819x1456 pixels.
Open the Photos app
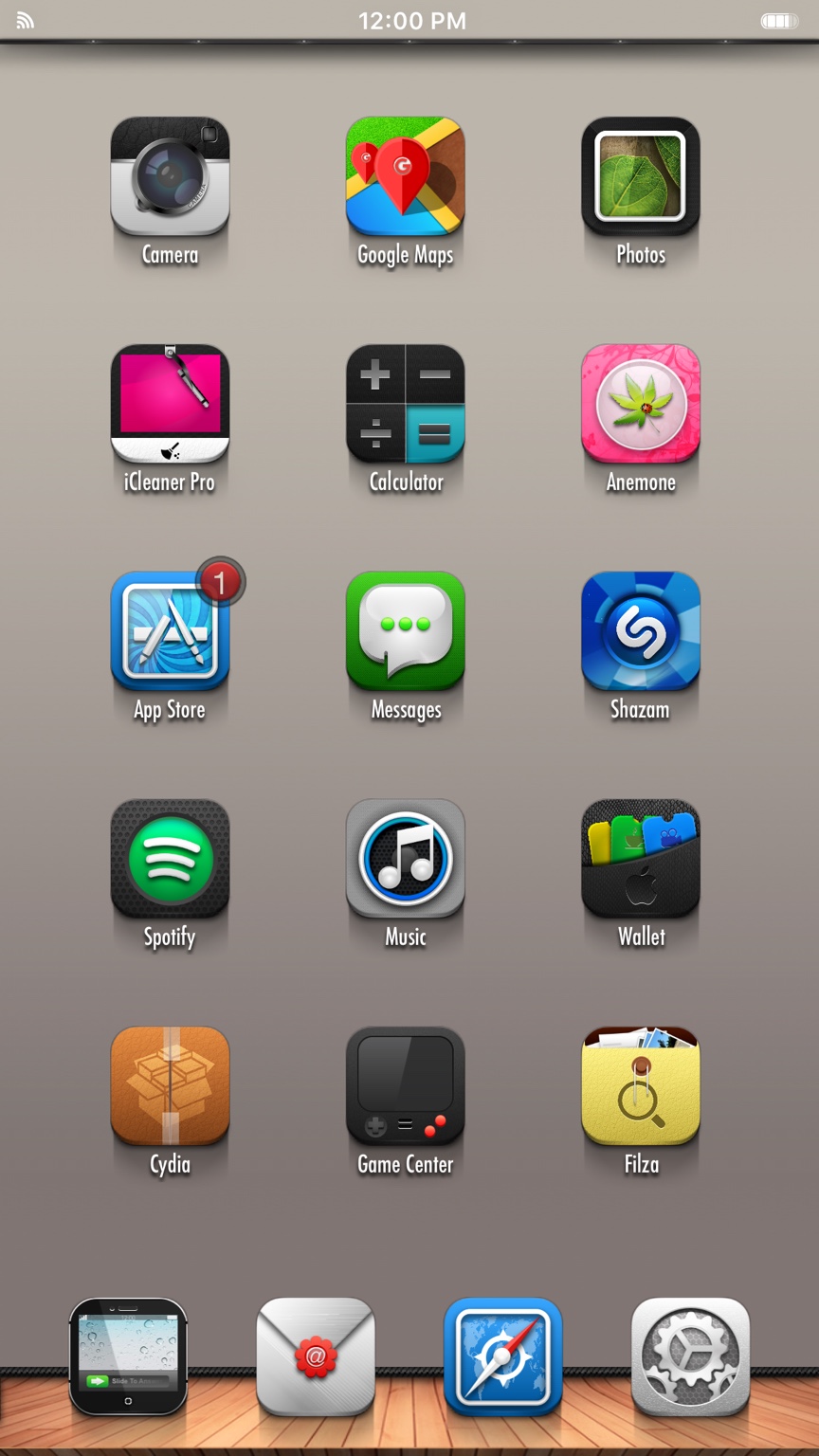tap(640, 176)
